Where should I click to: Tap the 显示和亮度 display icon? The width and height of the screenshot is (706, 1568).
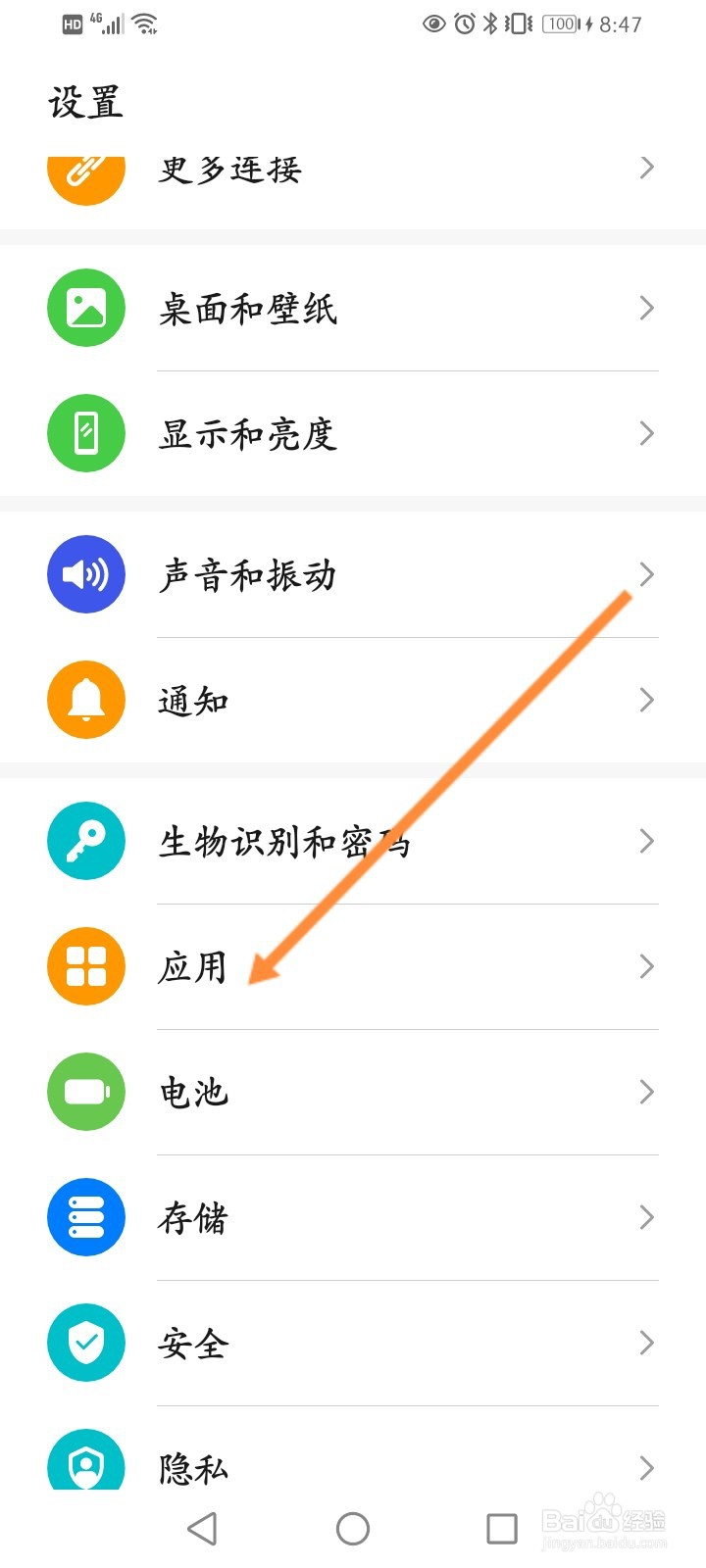tap(85, 432)
